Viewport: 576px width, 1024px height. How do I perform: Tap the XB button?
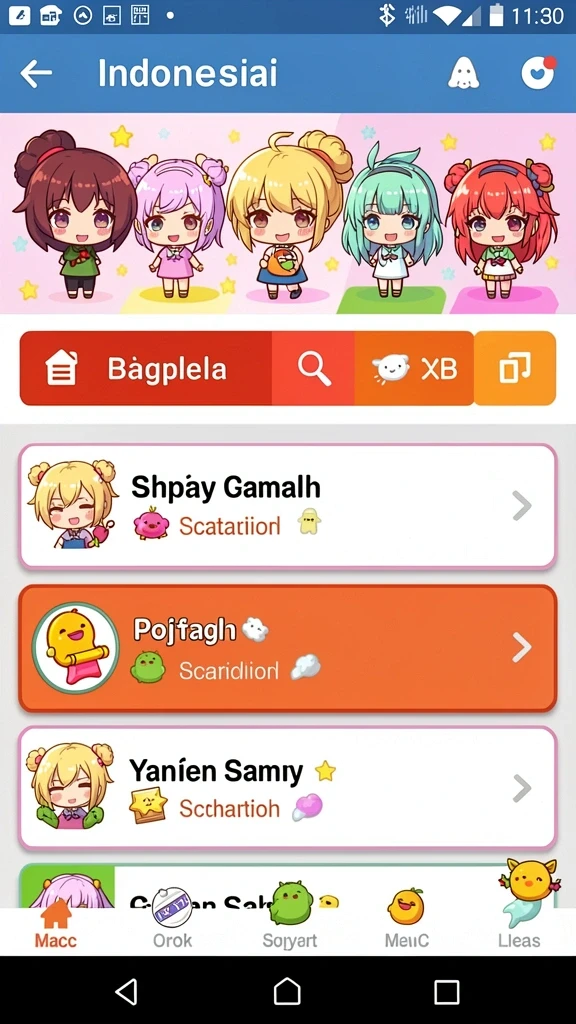[414, 368]
